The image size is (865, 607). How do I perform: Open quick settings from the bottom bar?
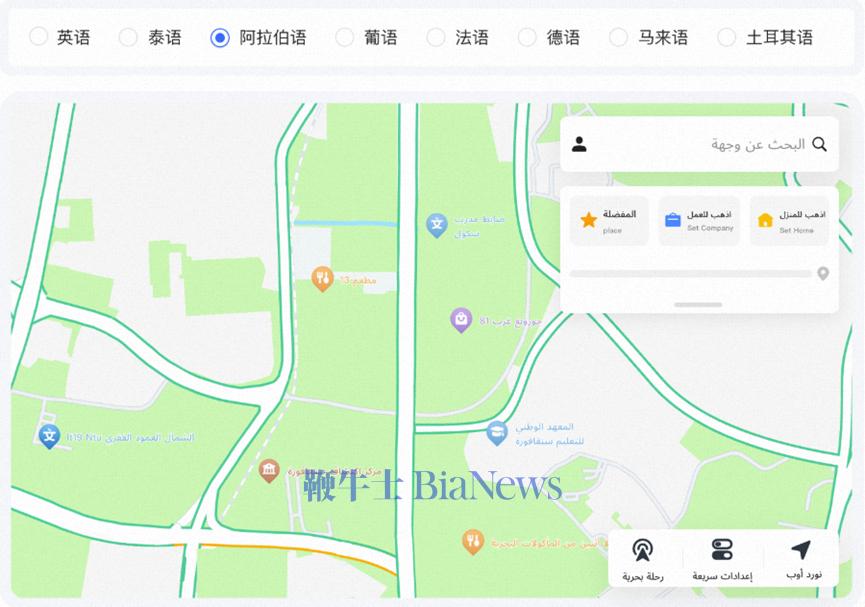(x=722, y=558)
